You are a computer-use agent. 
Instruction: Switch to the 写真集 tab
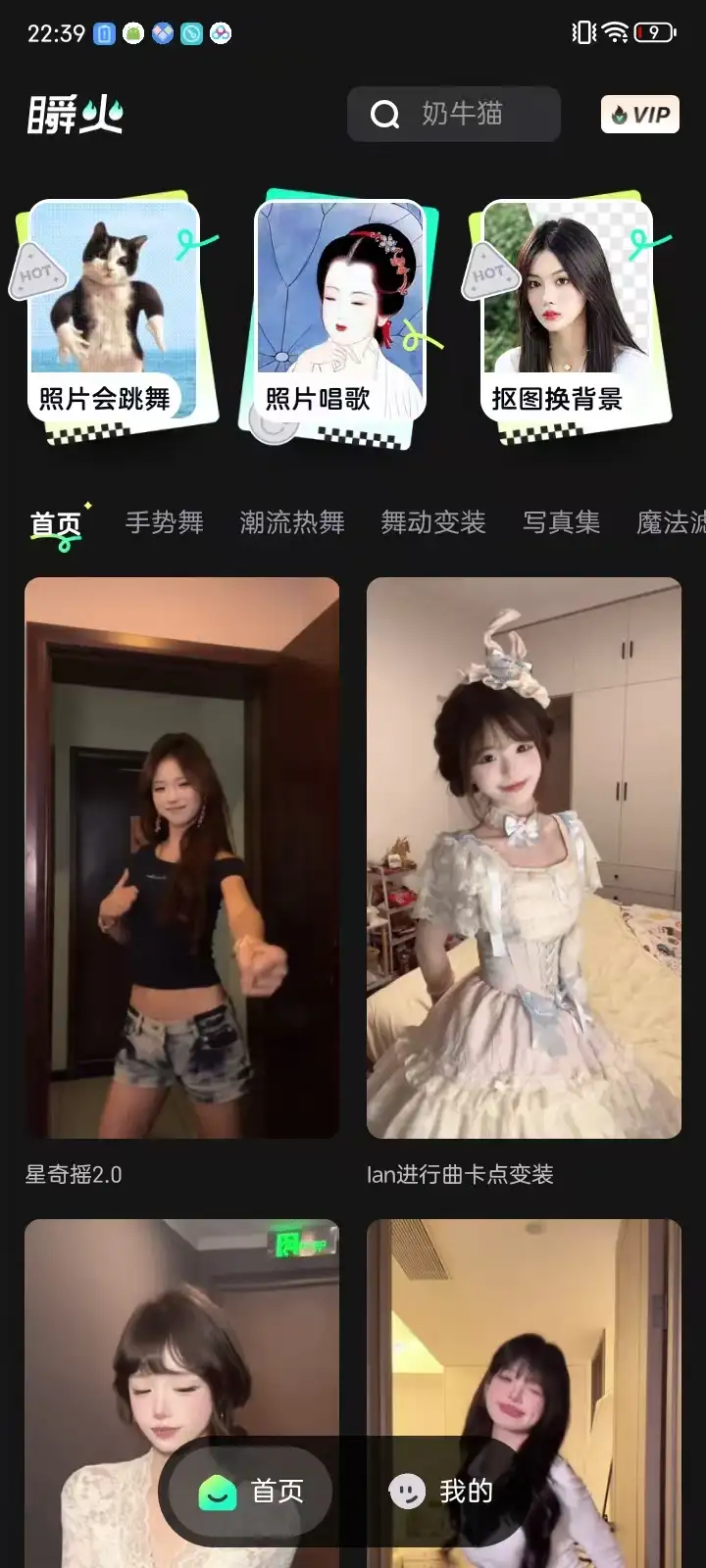[562, 522]
